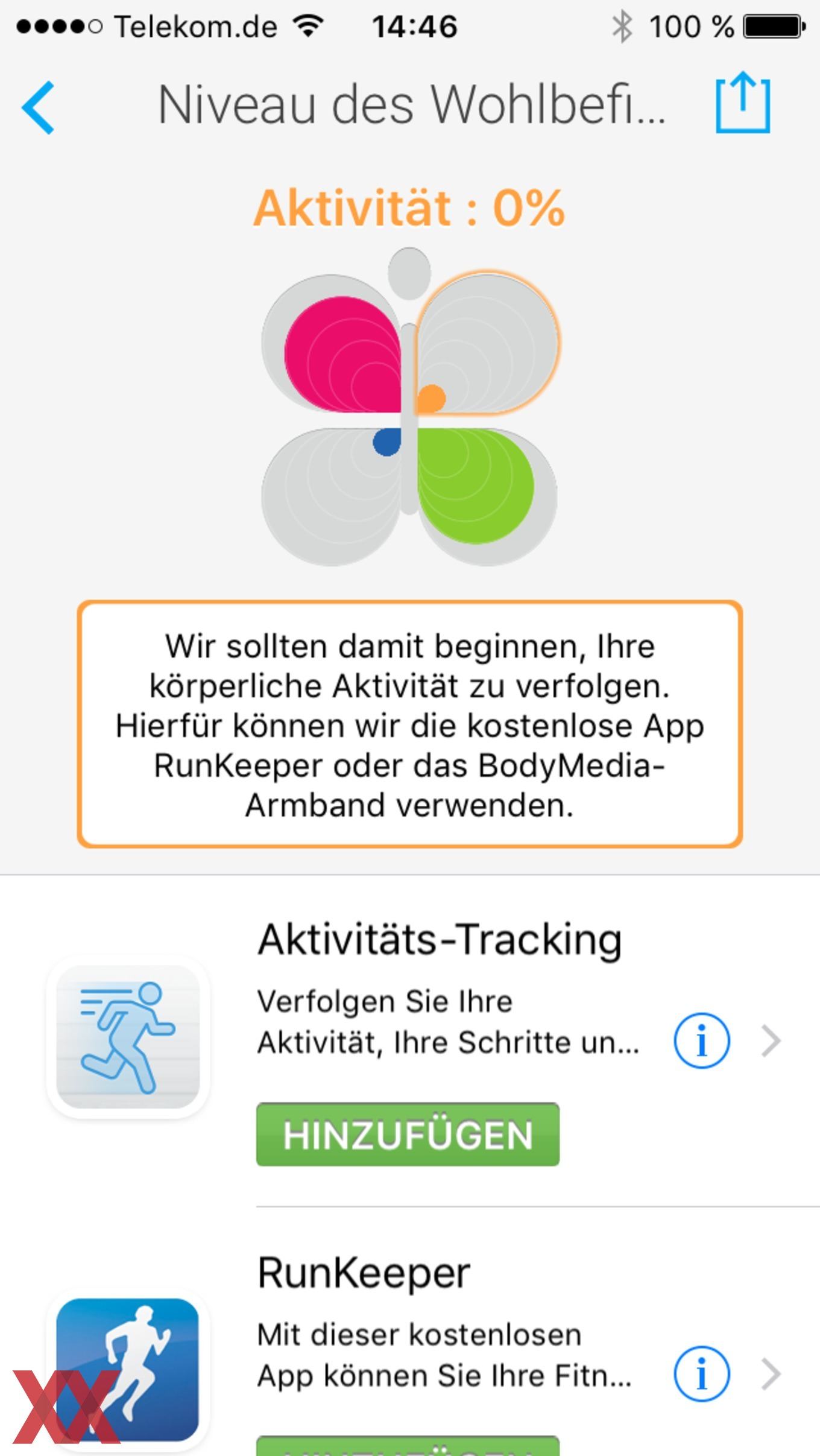Select the orange activity wing
This screenshot has height=1456, width=820.
[x=488, y=343]
